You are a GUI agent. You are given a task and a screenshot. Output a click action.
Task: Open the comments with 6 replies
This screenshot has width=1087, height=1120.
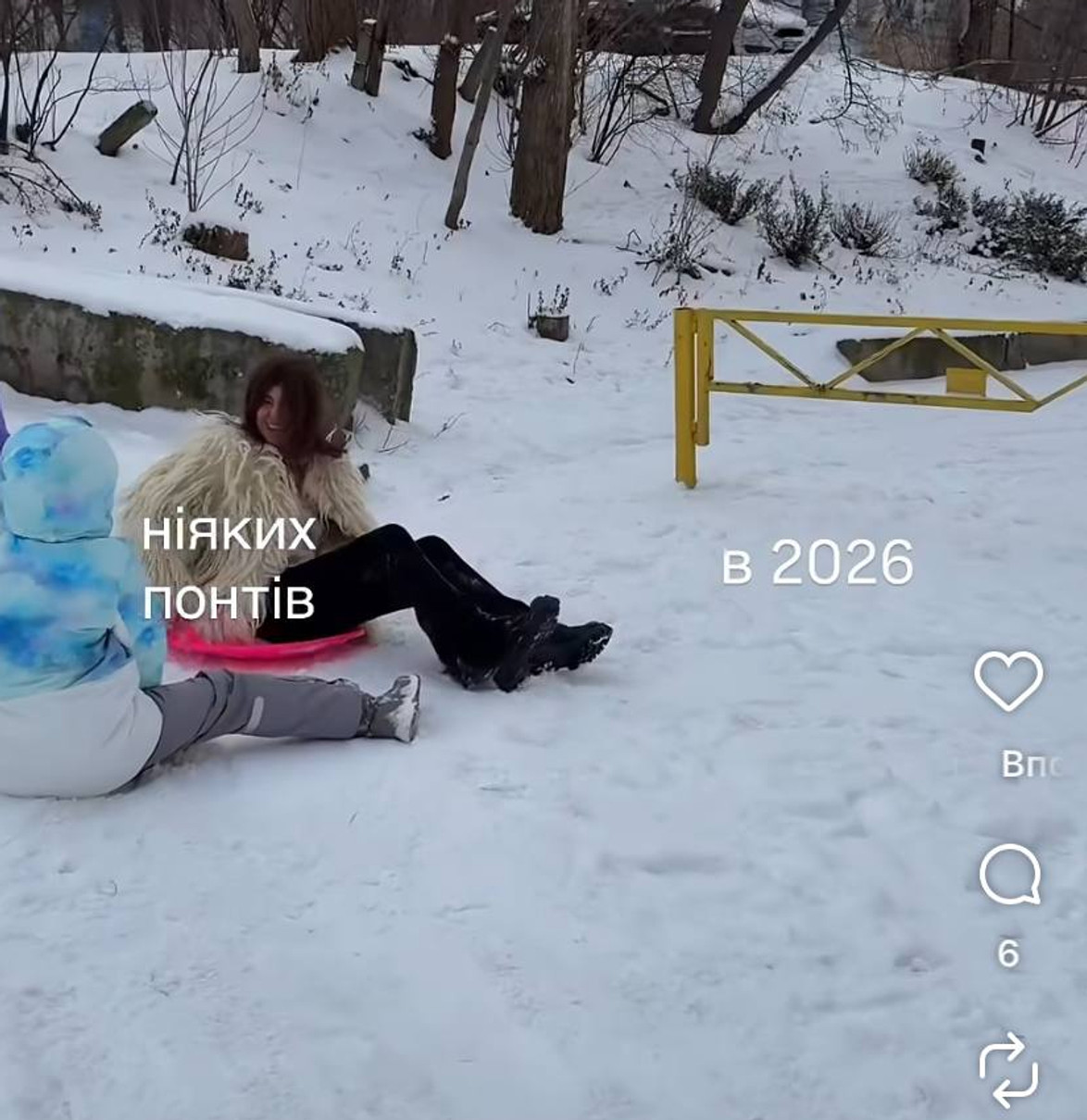1009,875
